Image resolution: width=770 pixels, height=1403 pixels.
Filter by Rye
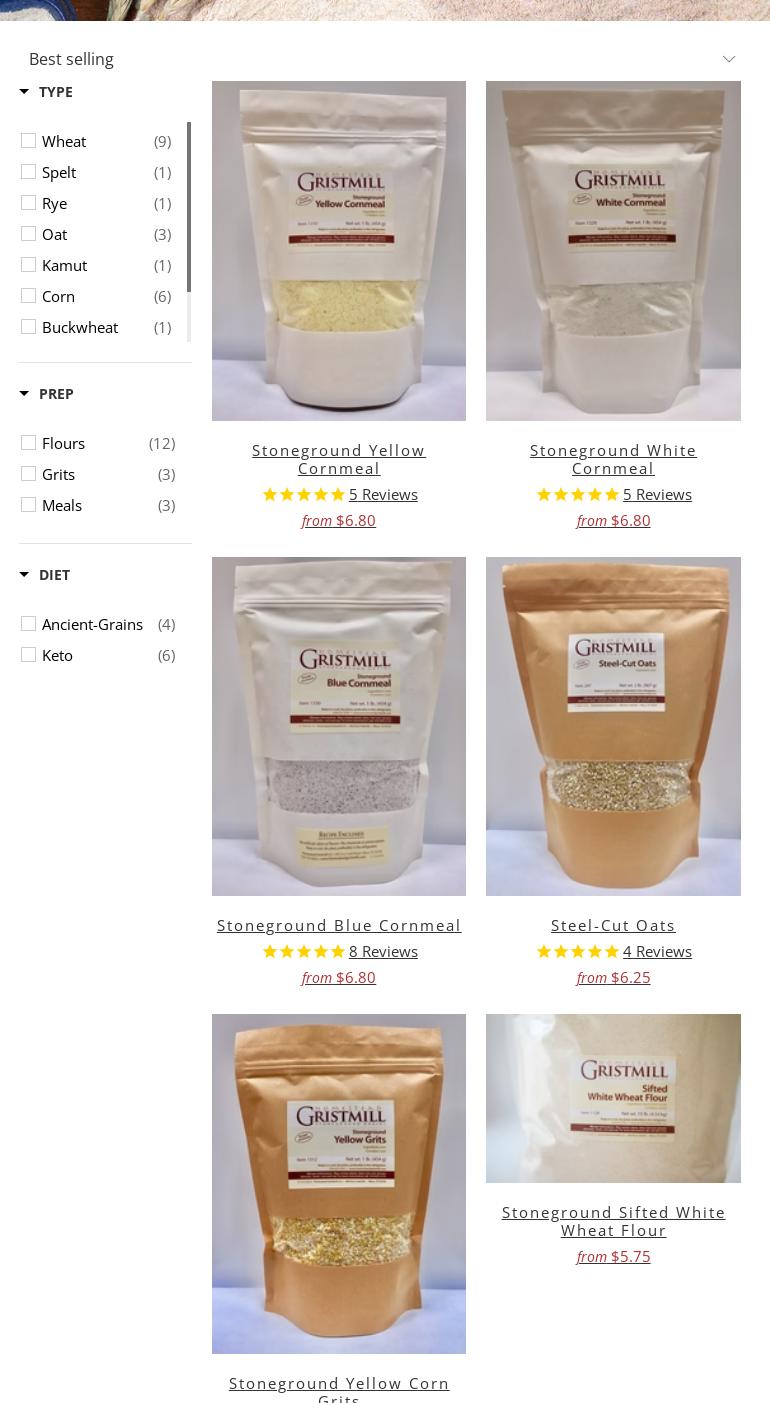click(x=29, y=203)
